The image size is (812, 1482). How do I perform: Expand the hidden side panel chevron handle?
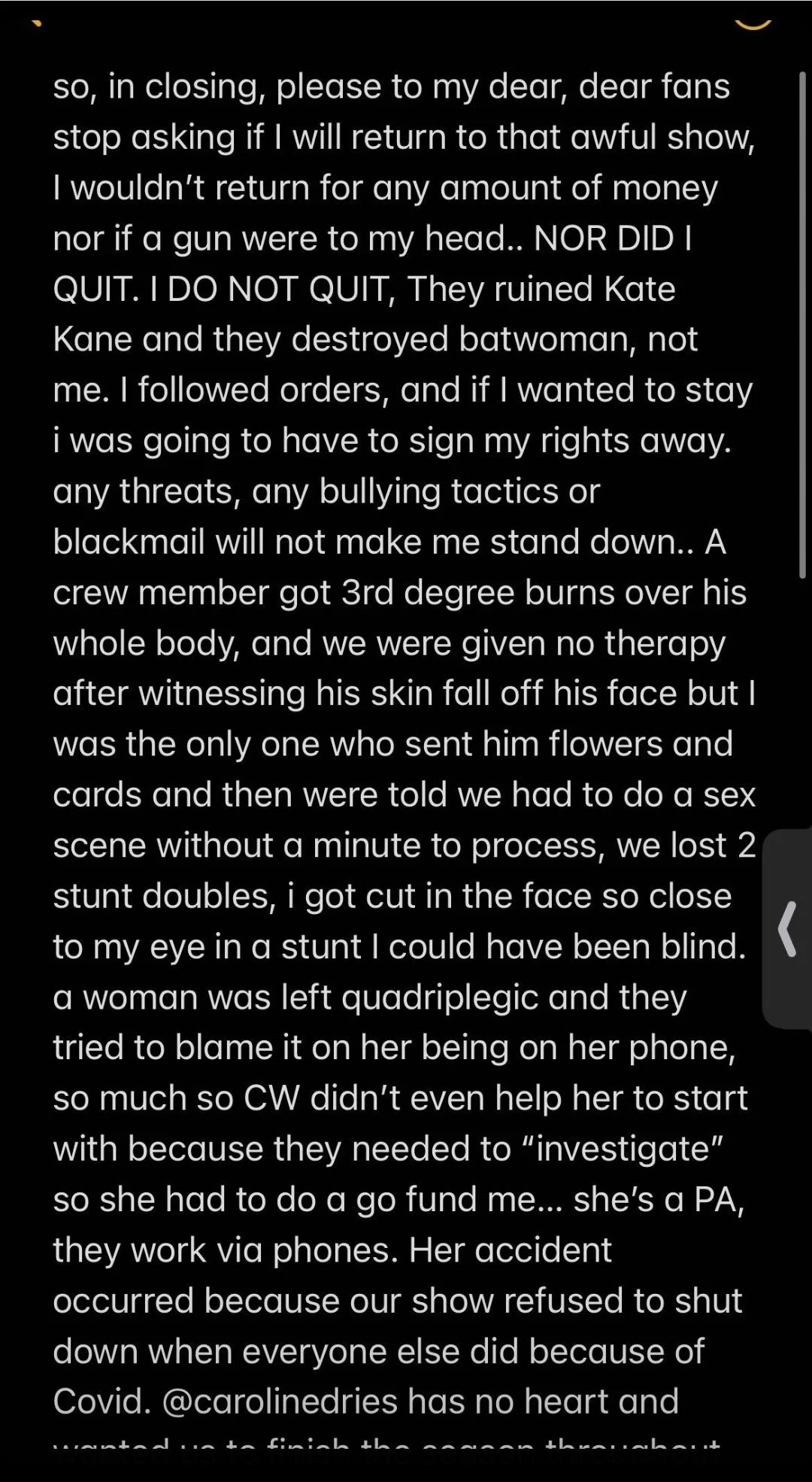click(787, 929)
